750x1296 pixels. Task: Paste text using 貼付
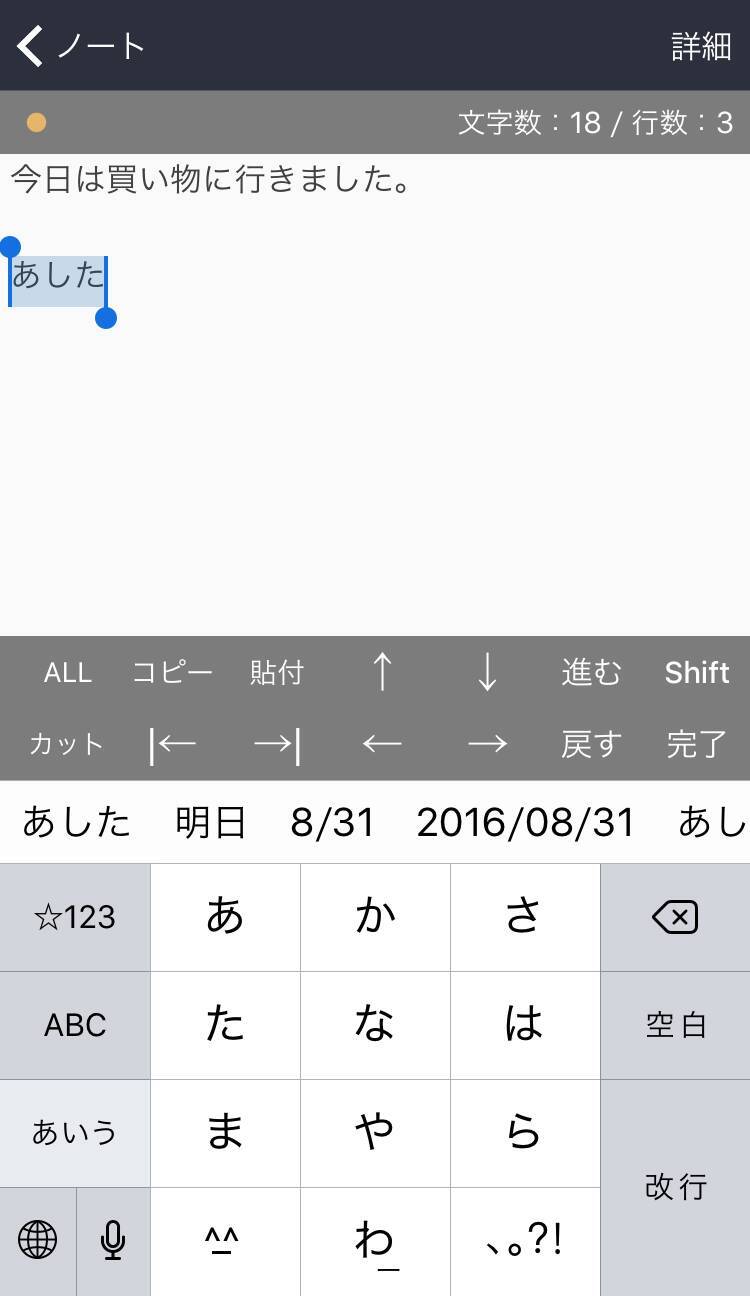[276, 673]
